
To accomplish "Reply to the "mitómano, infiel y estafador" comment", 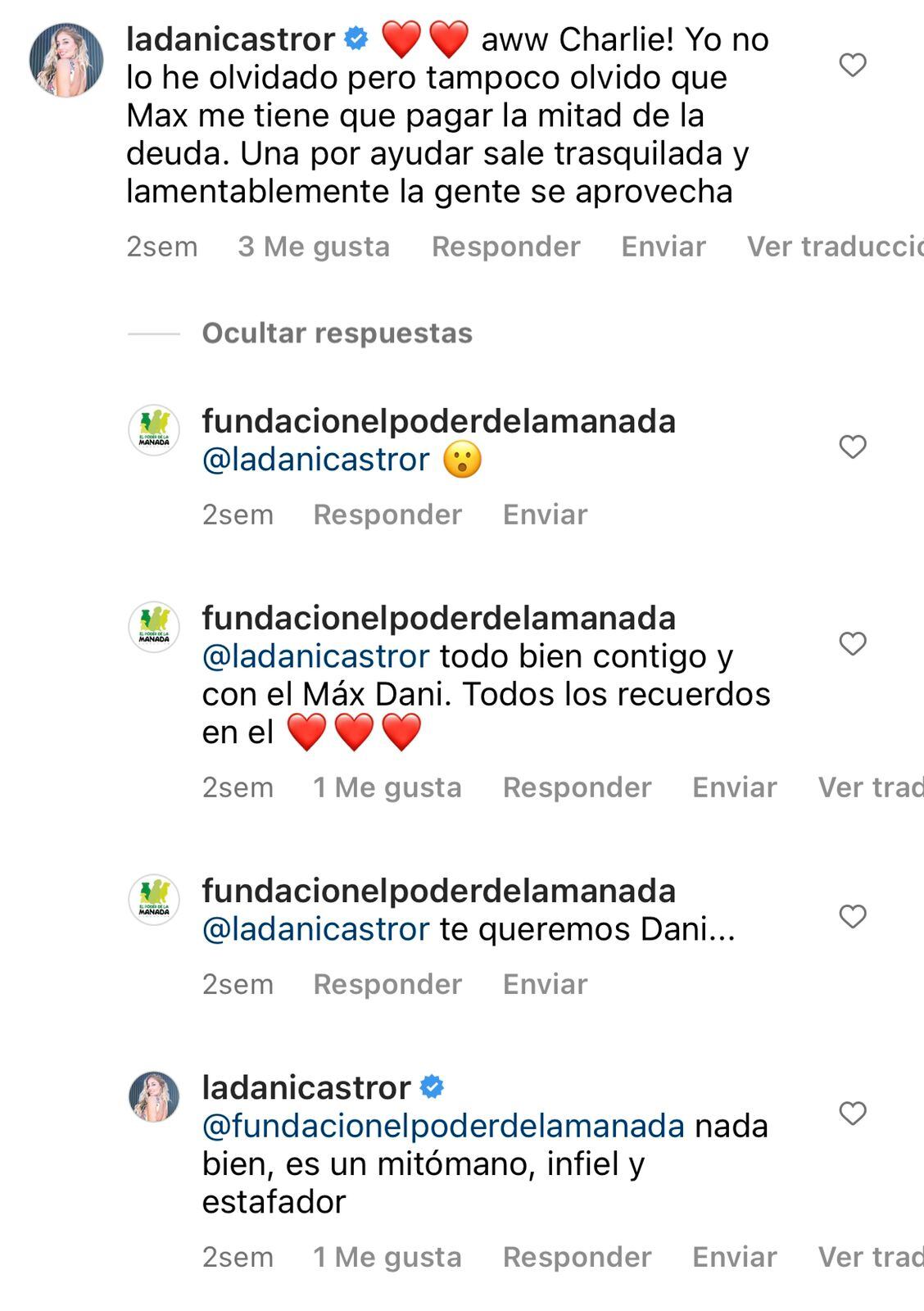I will 577,1257.
